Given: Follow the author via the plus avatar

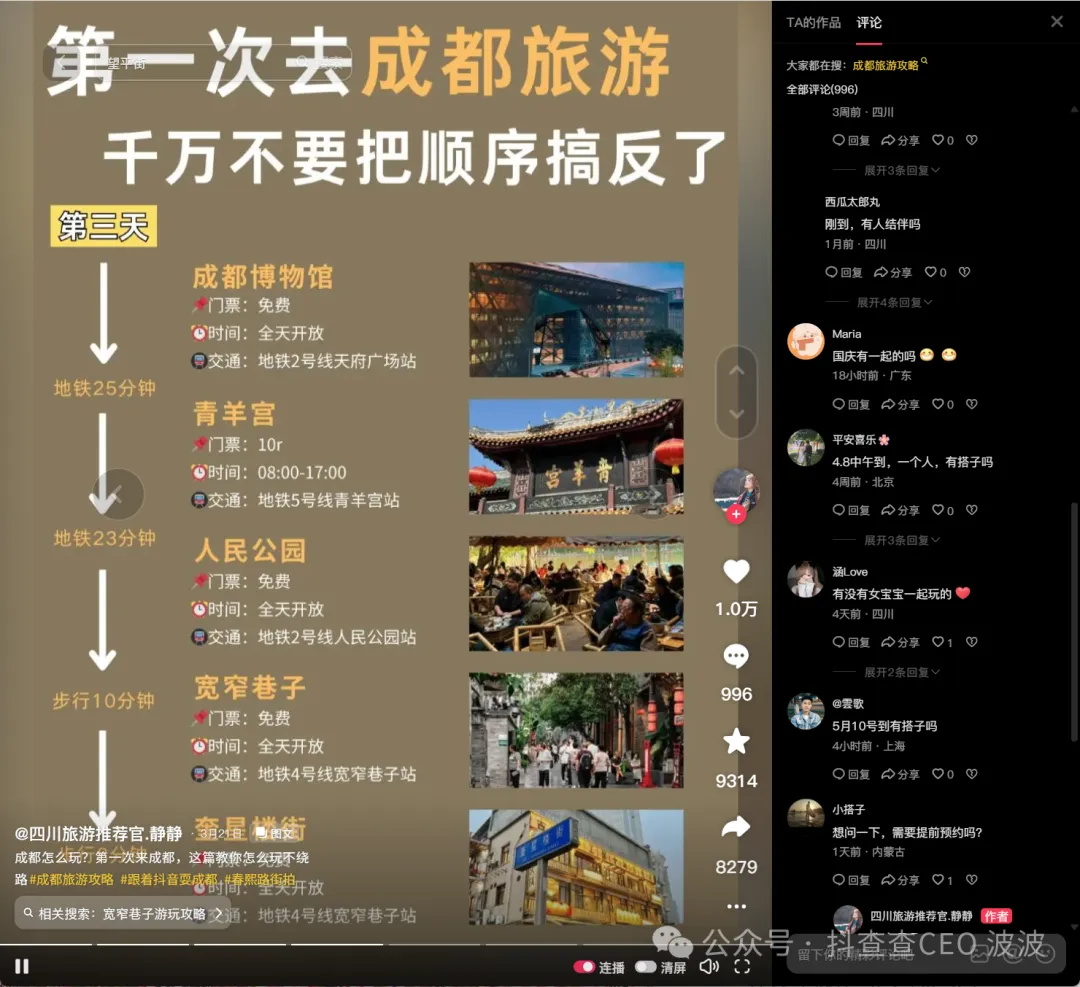Looking at the screenshot, I should [x=736, y=515].
